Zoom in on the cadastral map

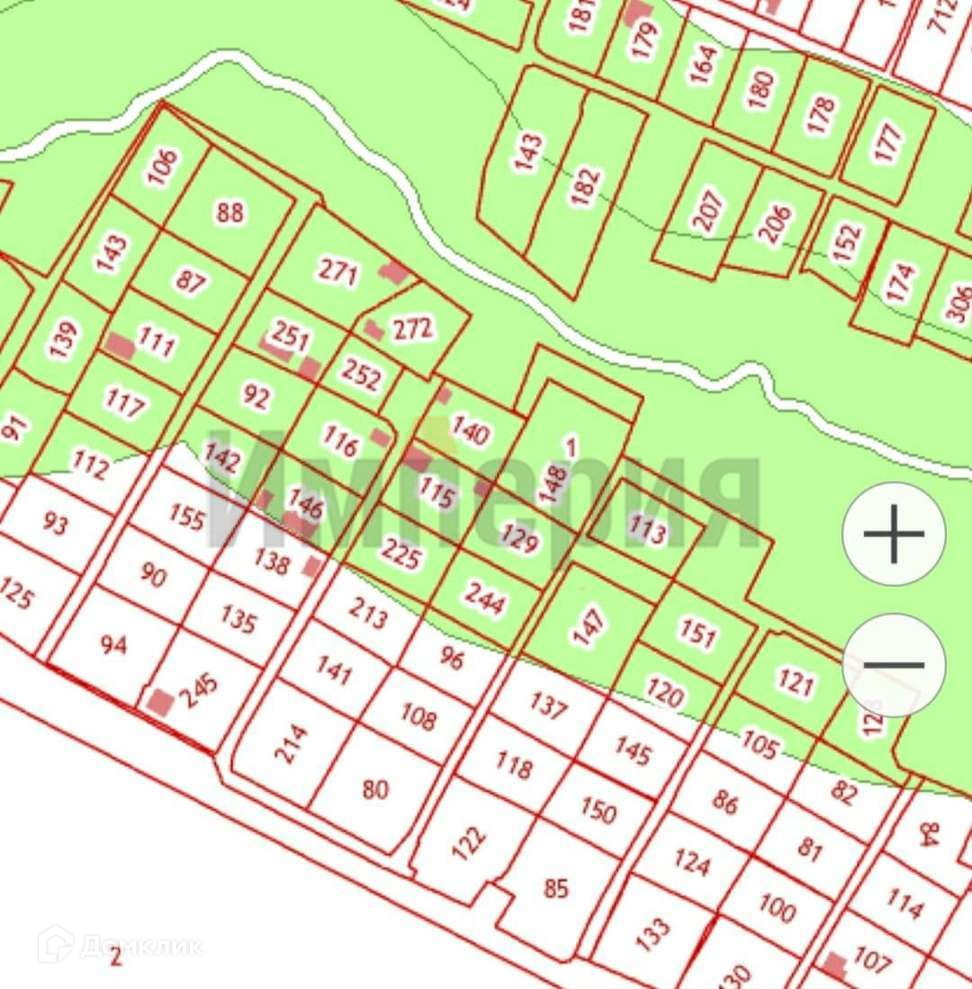coord(894,534)
